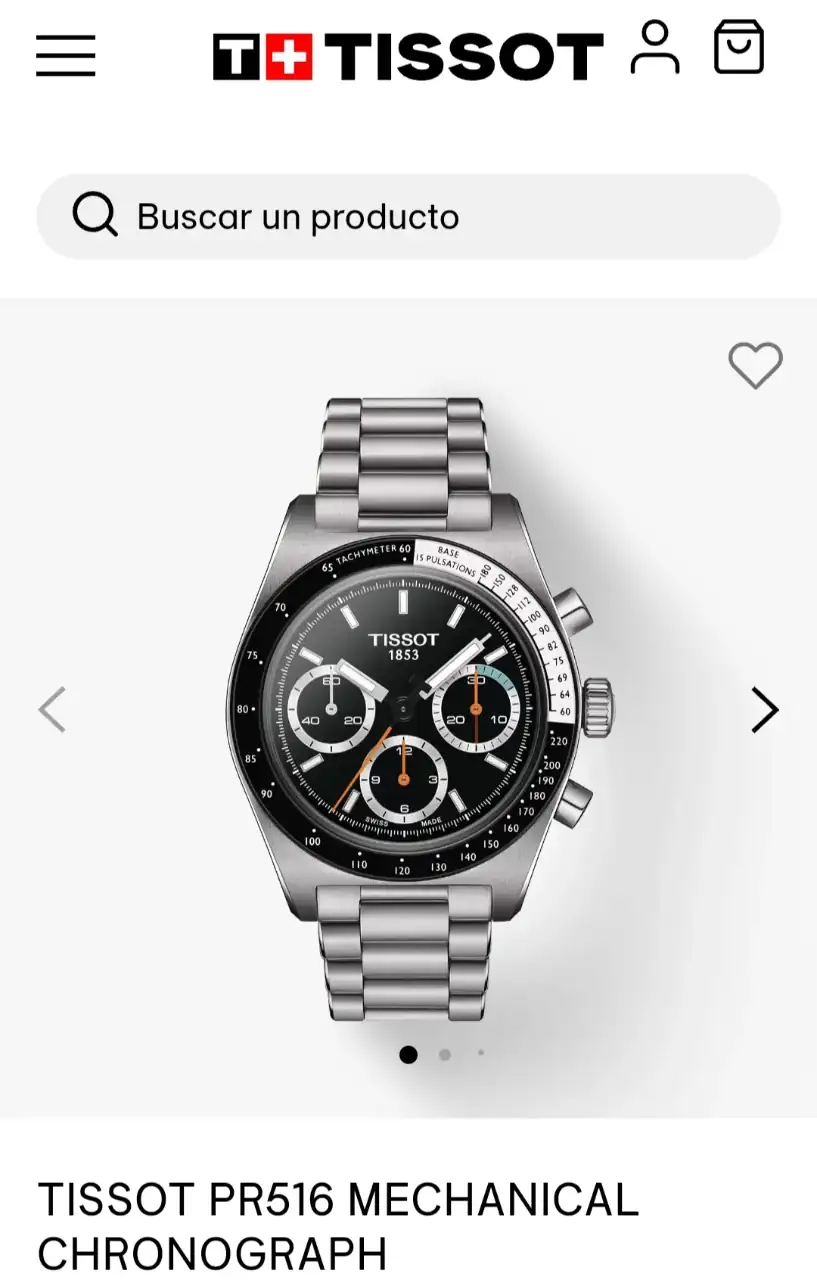Add the watch to the wishlist heart
Image resolution: width=817 pixels, height=1280 pixels.
(755, 365)
